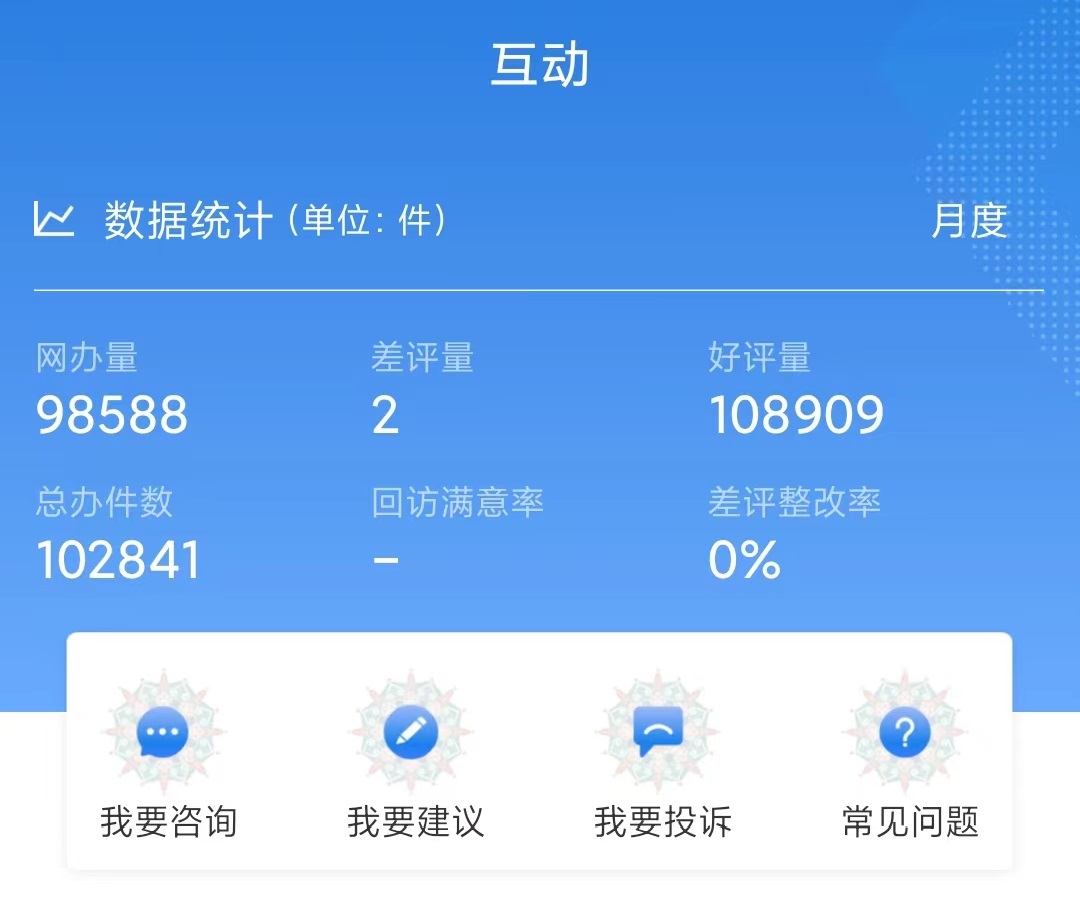Open 我要投诉 complaint form

[661, 760]
